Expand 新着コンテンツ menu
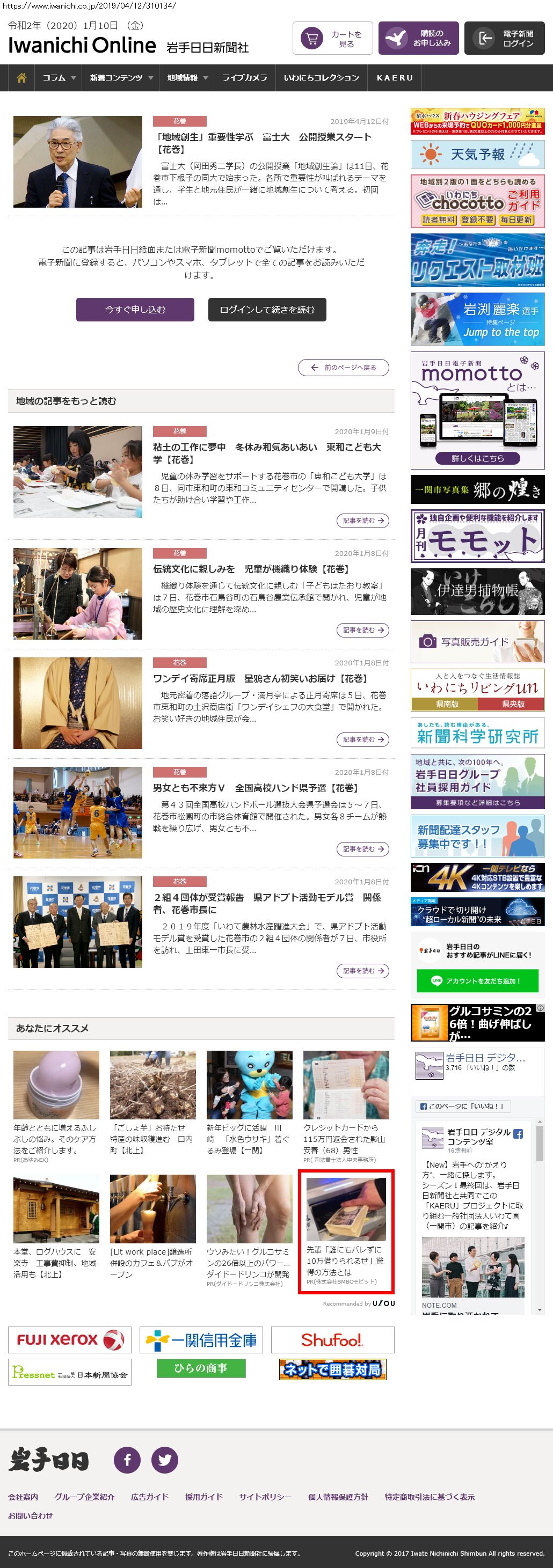This screenshot has width=553, height=1568. [121, 78]
